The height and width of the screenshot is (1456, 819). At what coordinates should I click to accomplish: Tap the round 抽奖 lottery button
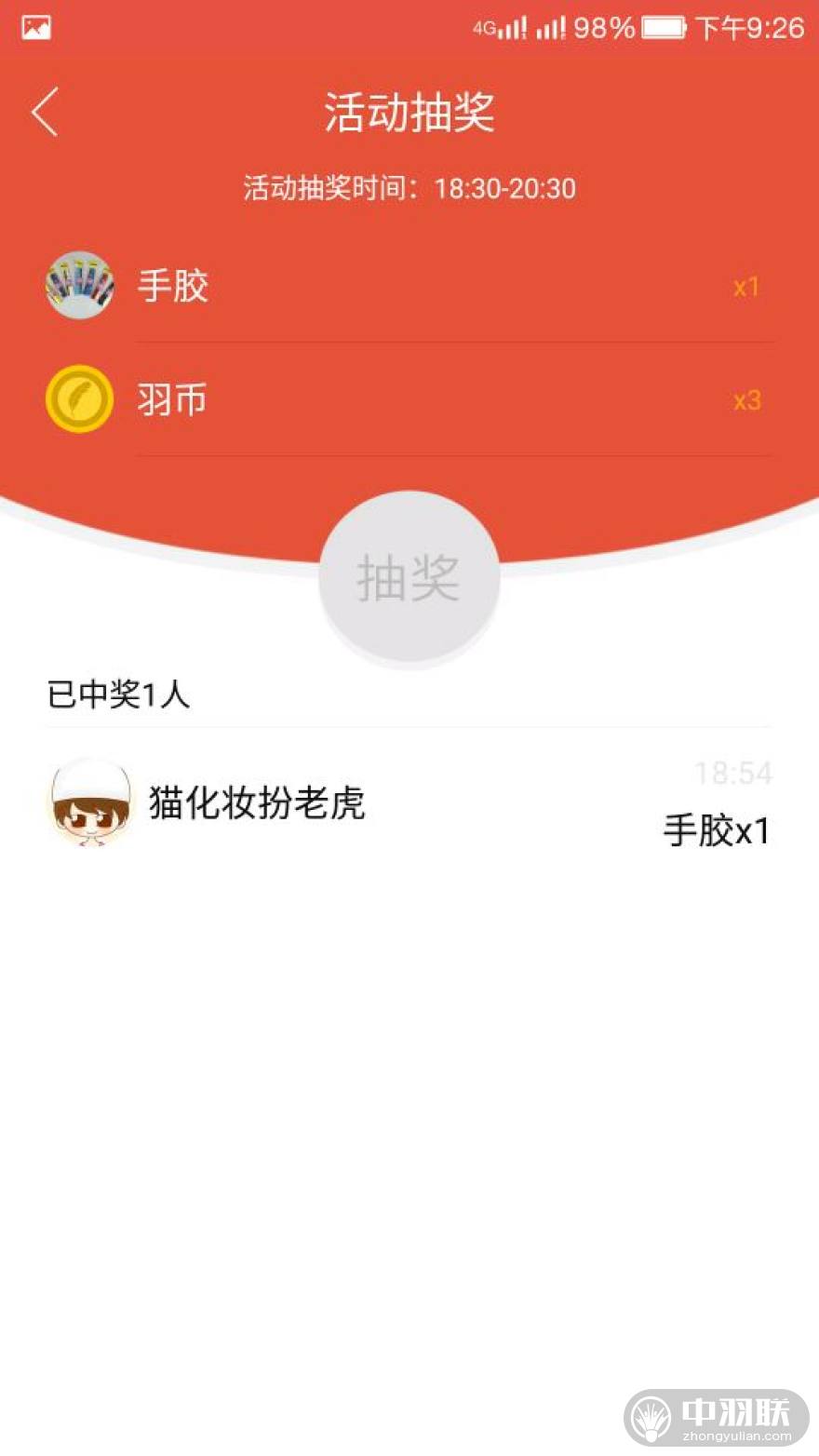click(409, 577)
